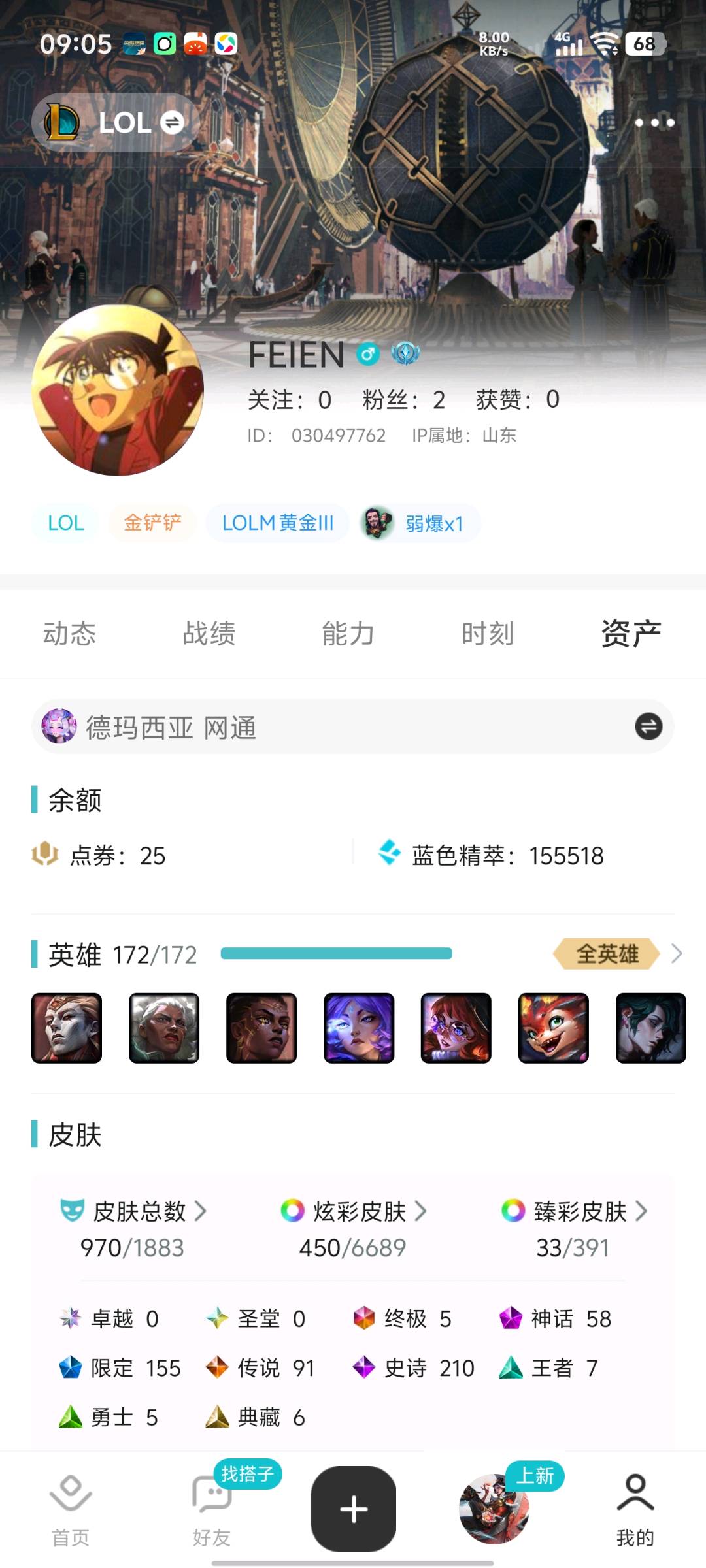Switch to the 时刻 tab
The image size is (706, 1568).
(488, 634)
